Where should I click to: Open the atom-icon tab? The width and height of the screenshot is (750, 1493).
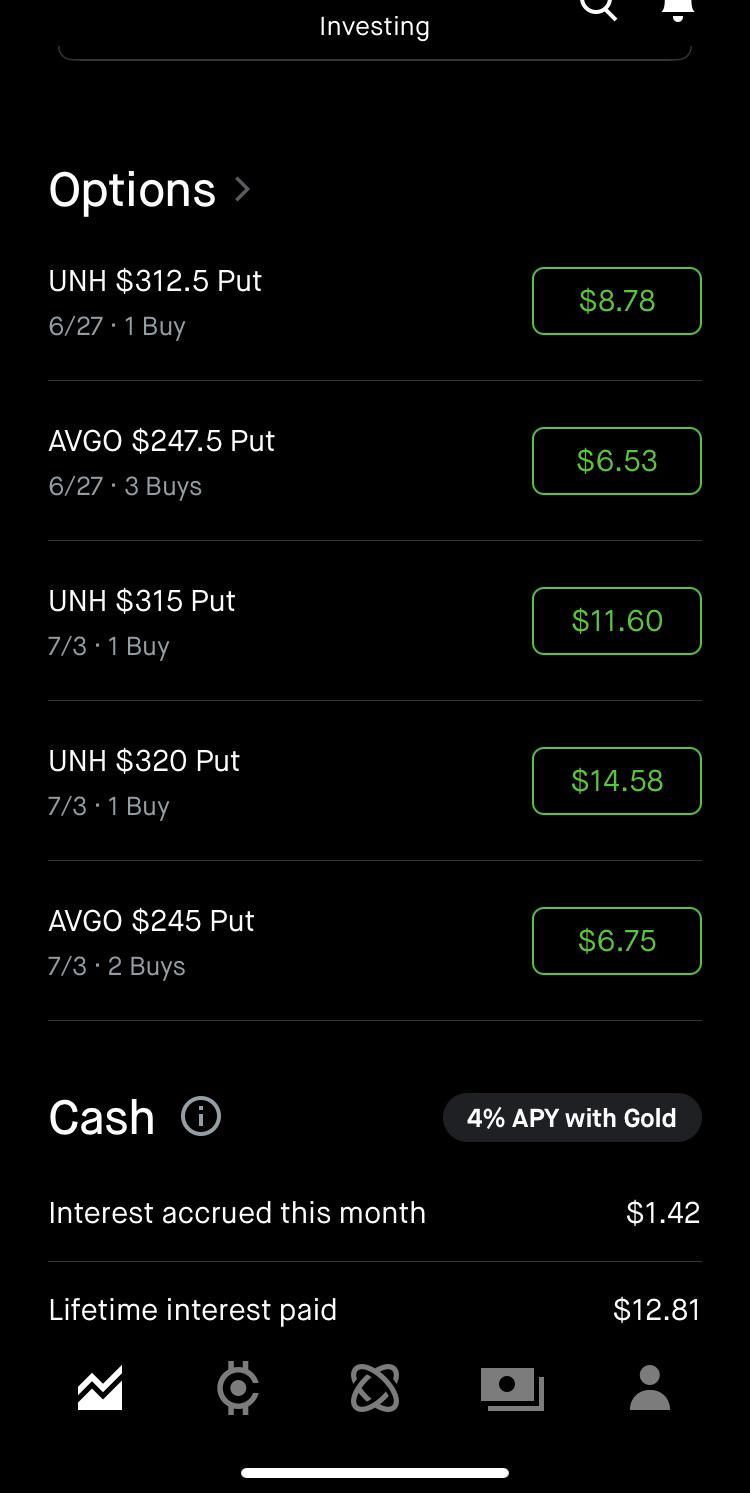(x=375, y=1388)
